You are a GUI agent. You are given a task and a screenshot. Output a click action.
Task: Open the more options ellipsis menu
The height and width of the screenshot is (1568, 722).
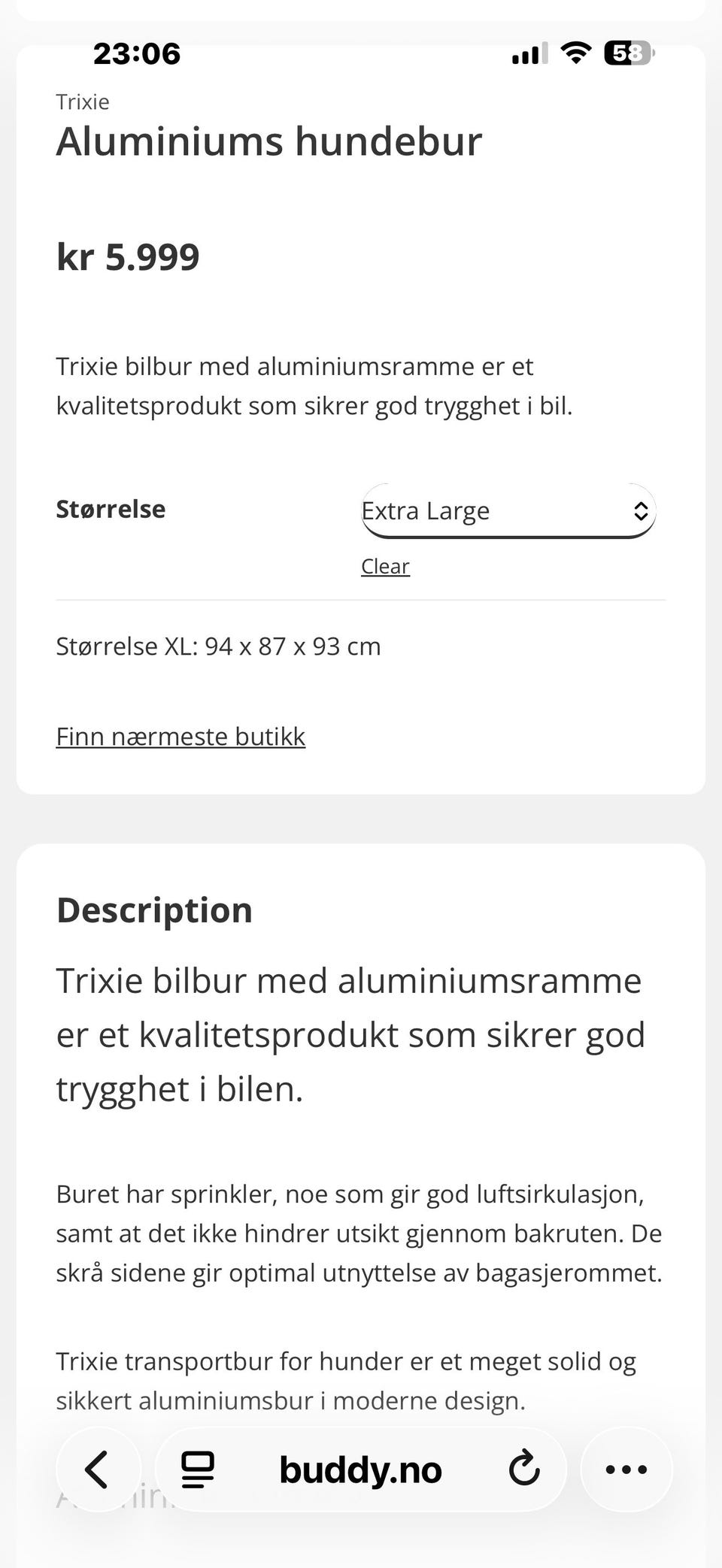(626, 1470)
